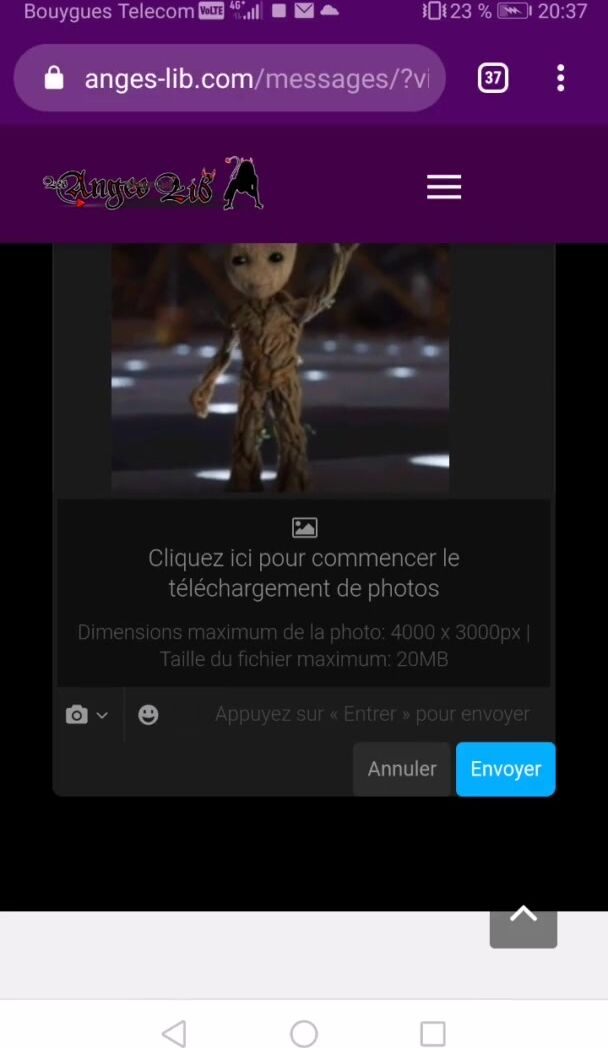Go back using the system back button

pos(174,1033)
